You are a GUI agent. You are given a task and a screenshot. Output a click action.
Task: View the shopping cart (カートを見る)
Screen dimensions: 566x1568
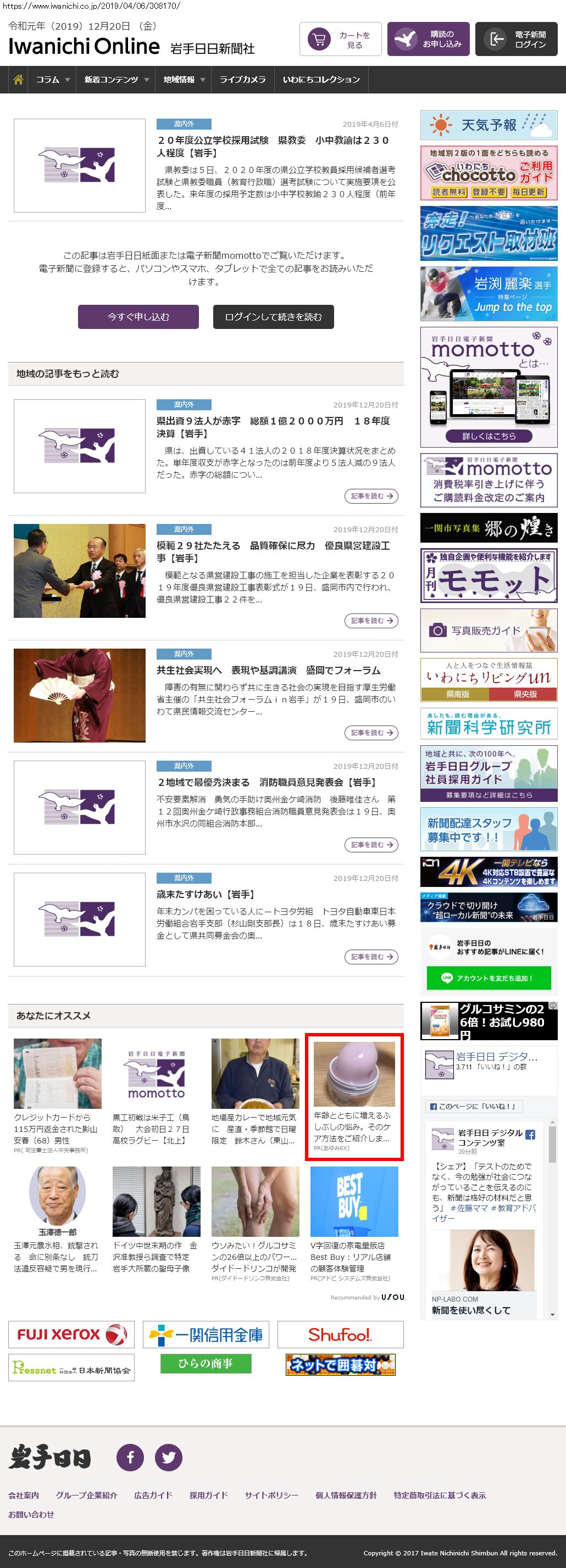340,40
